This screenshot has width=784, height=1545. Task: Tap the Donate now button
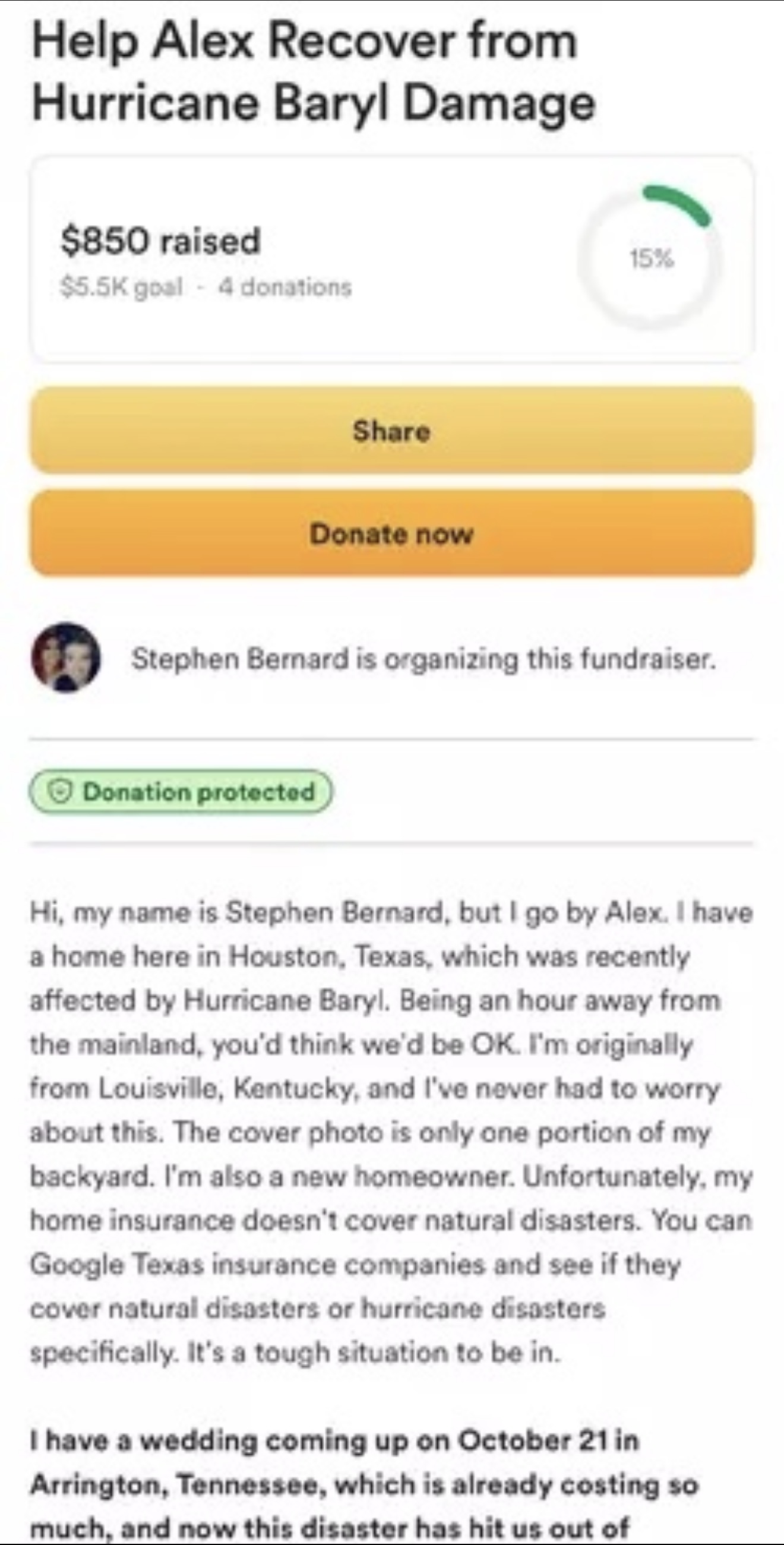pyautogui.click(x=391, y=533)
